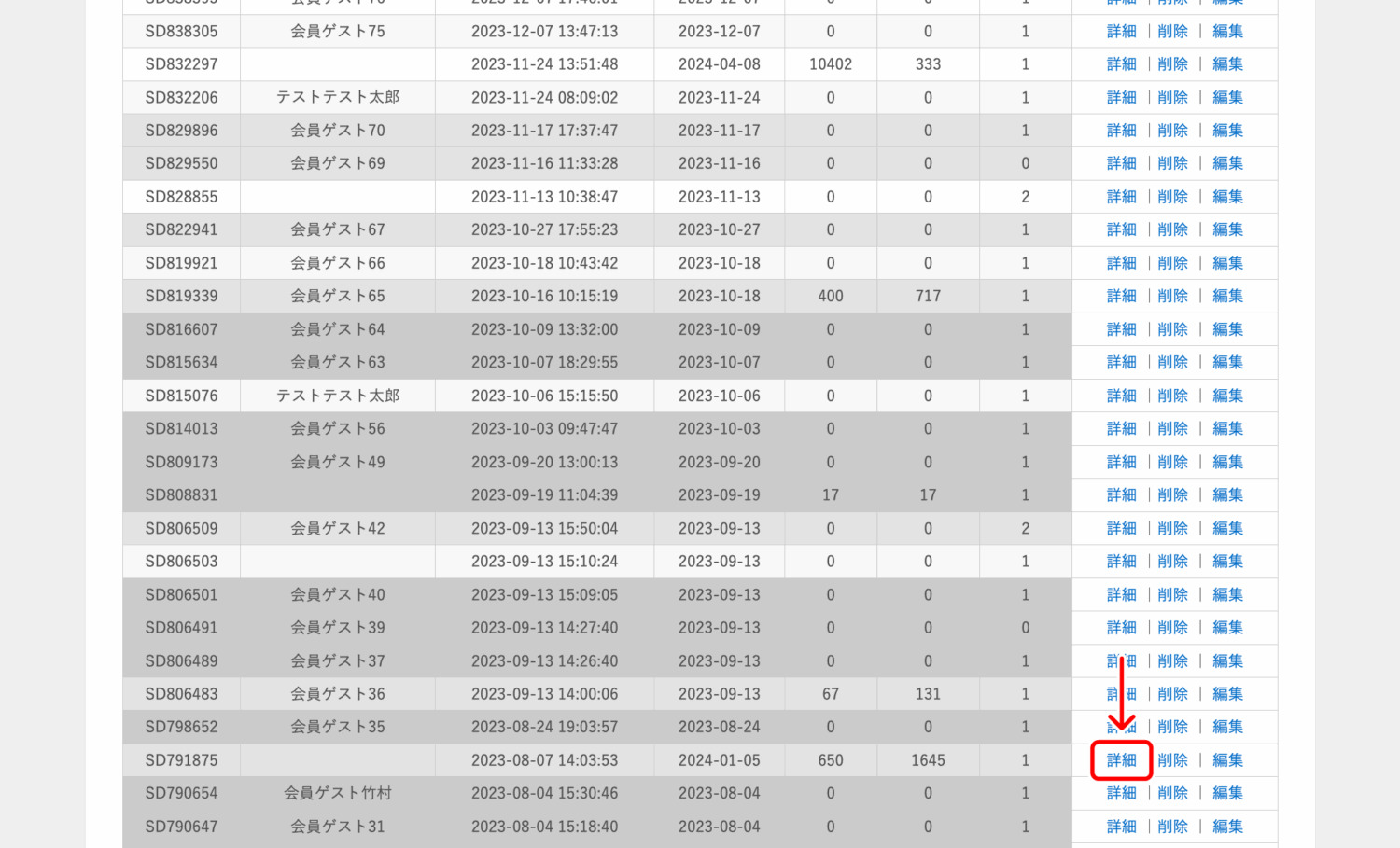Delete order SD822941

click(1172, 229)
